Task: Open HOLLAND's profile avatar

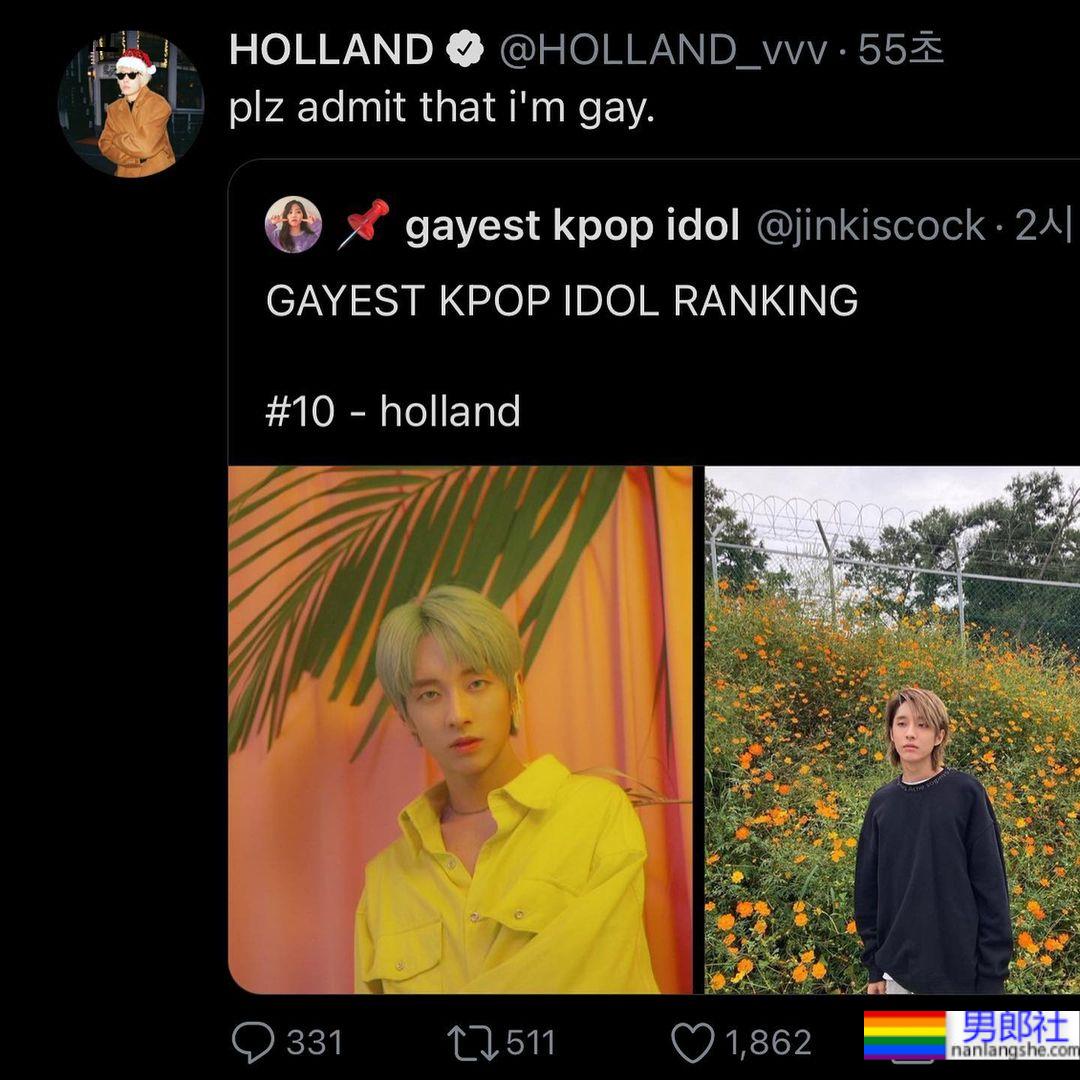Action: point(130,104)
